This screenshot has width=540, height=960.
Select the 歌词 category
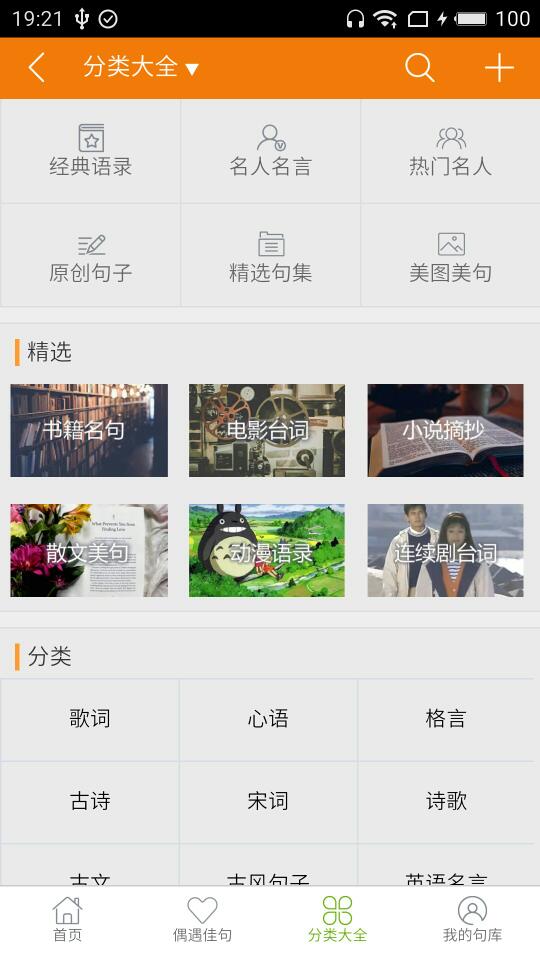90,719
